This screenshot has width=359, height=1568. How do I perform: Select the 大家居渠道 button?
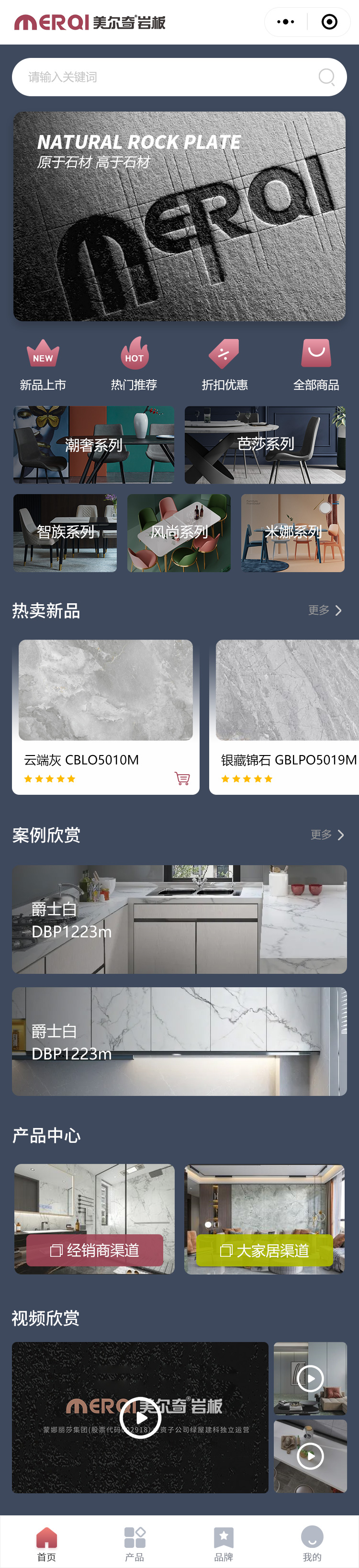264,1250
